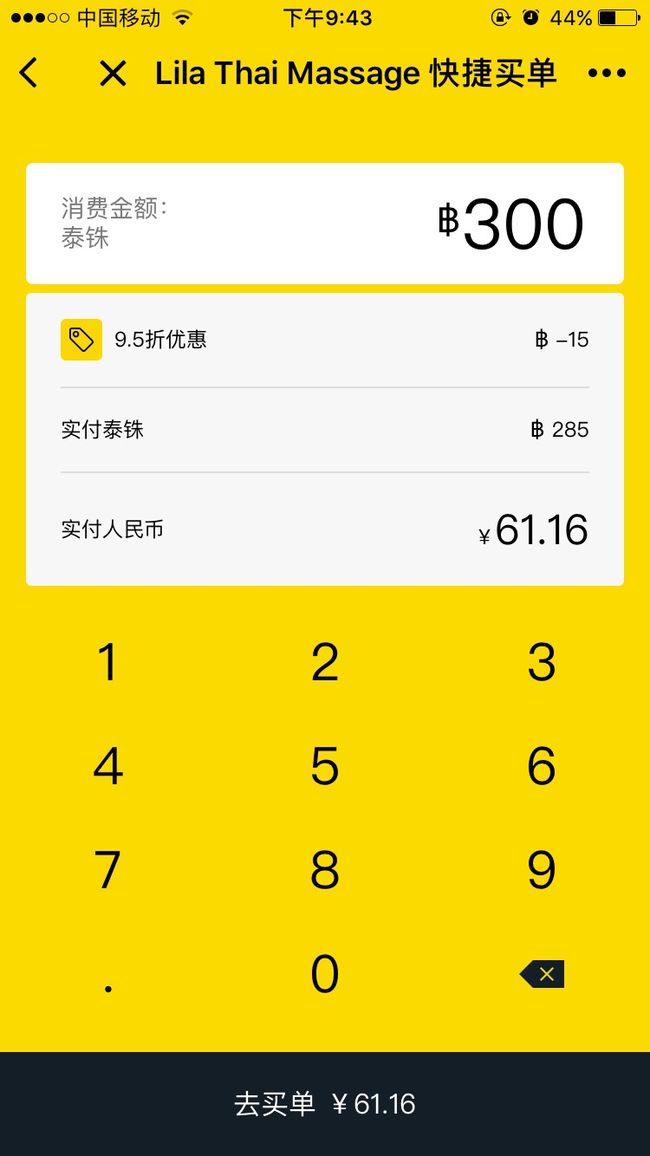Enter digit 3 on the keypad
Image resolution: width=650 pixels, height=1156 pixels.
(x=542, y=662)
